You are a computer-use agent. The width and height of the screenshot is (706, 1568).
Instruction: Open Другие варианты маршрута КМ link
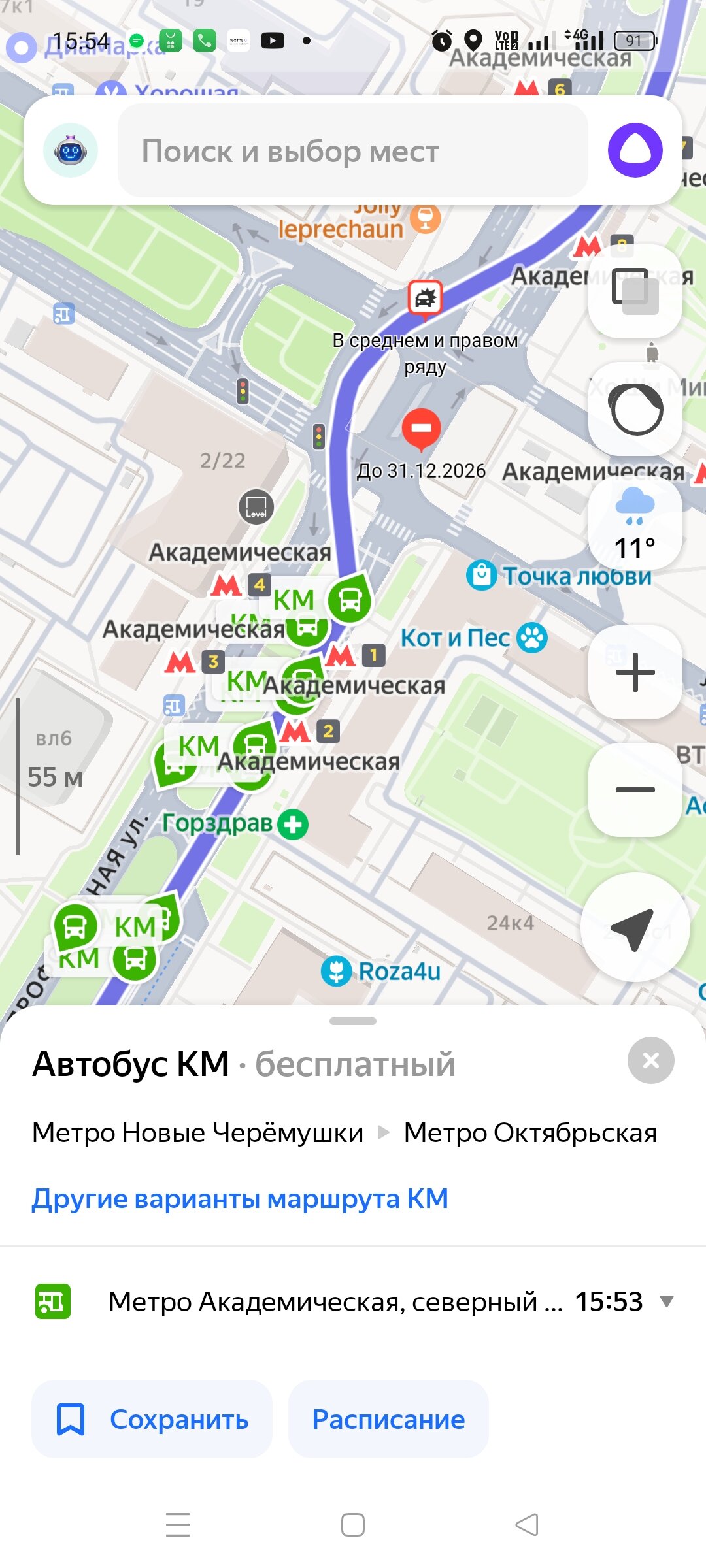[x=240, y=1199]
